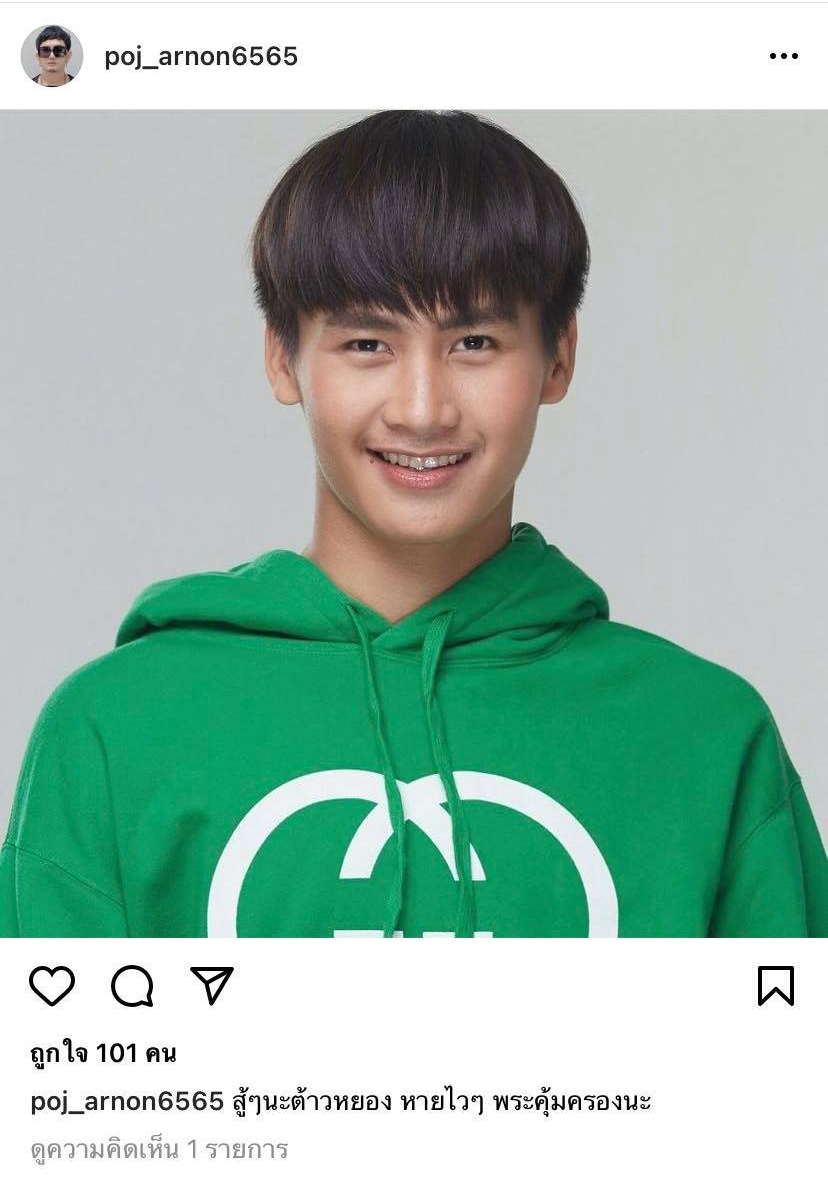Tap poj_arnon6565 username in the caption
Image resolution: width=828 pixels, height=1178 pixels.
click(x=126, y=1101)
